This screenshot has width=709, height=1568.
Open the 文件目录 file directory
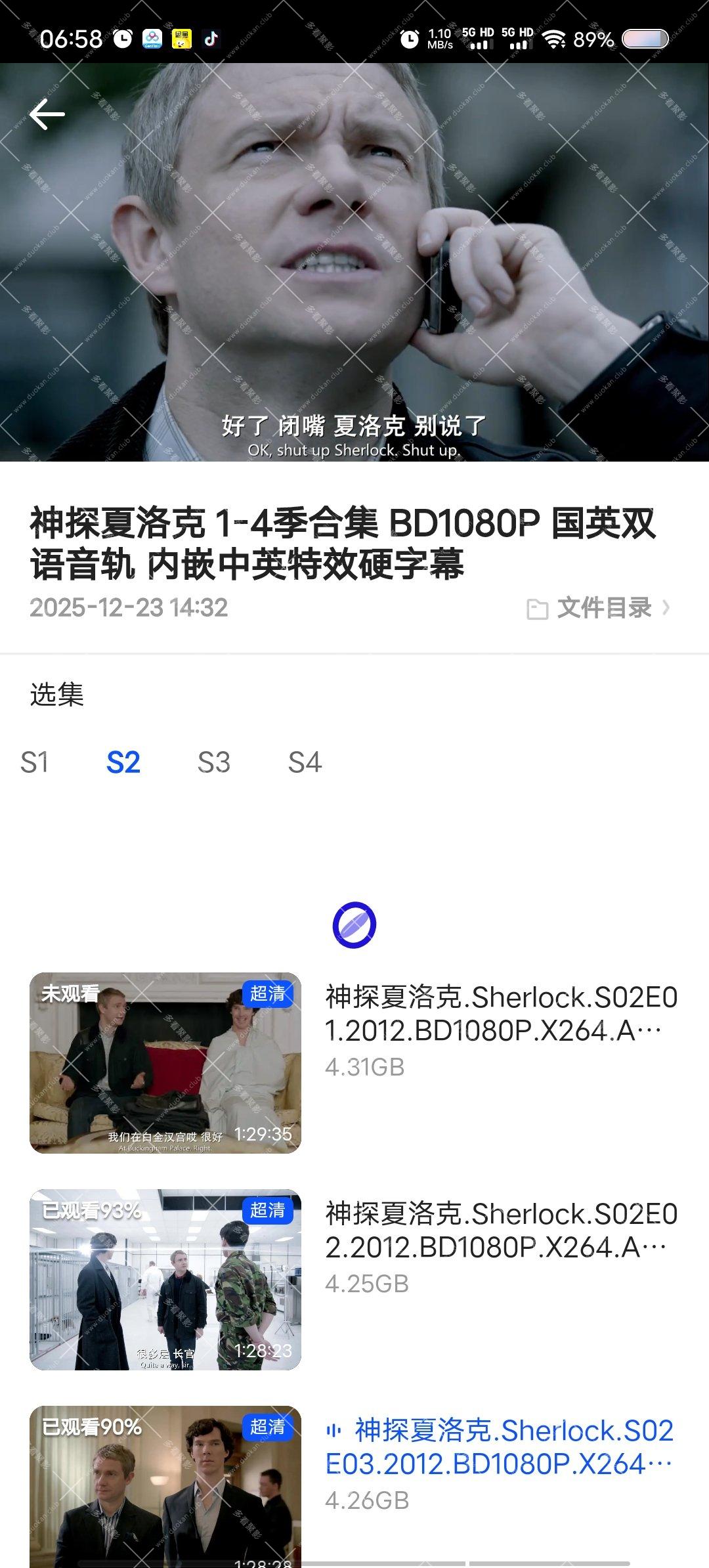pyautogui.click(x=599, y=608)
